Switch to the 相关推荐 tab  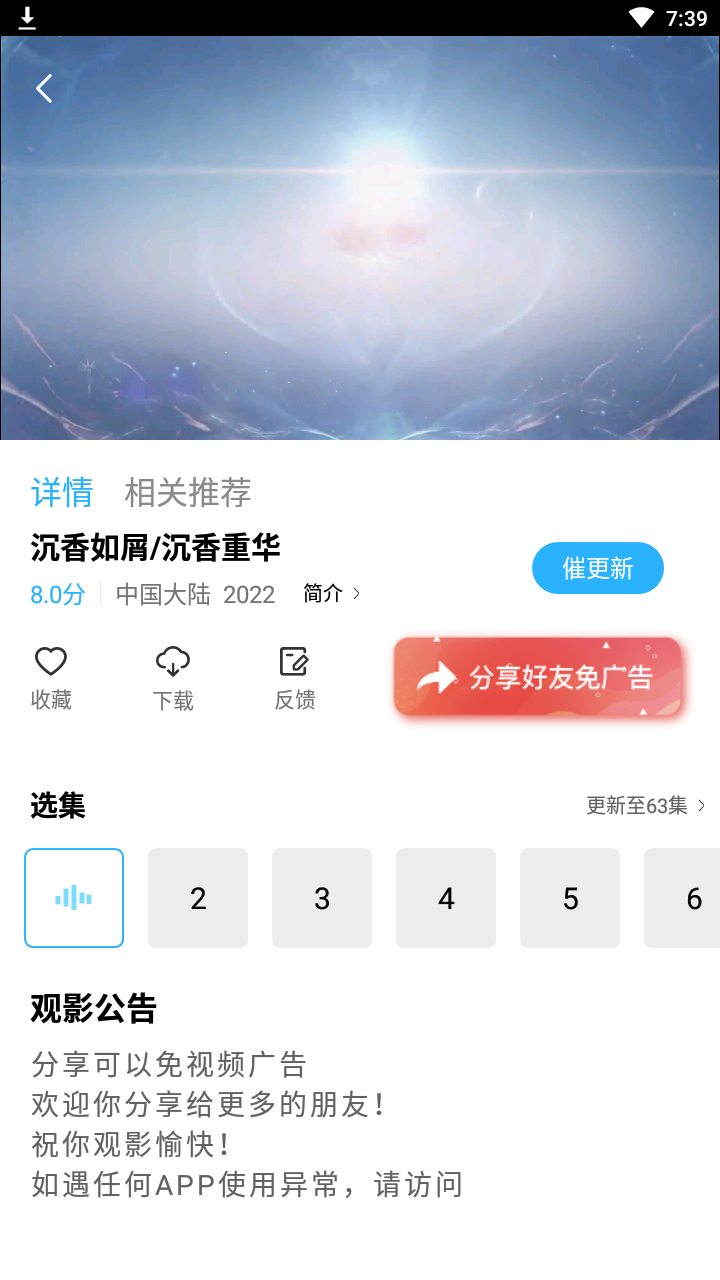pyautogui.click(x=188, y=492)
